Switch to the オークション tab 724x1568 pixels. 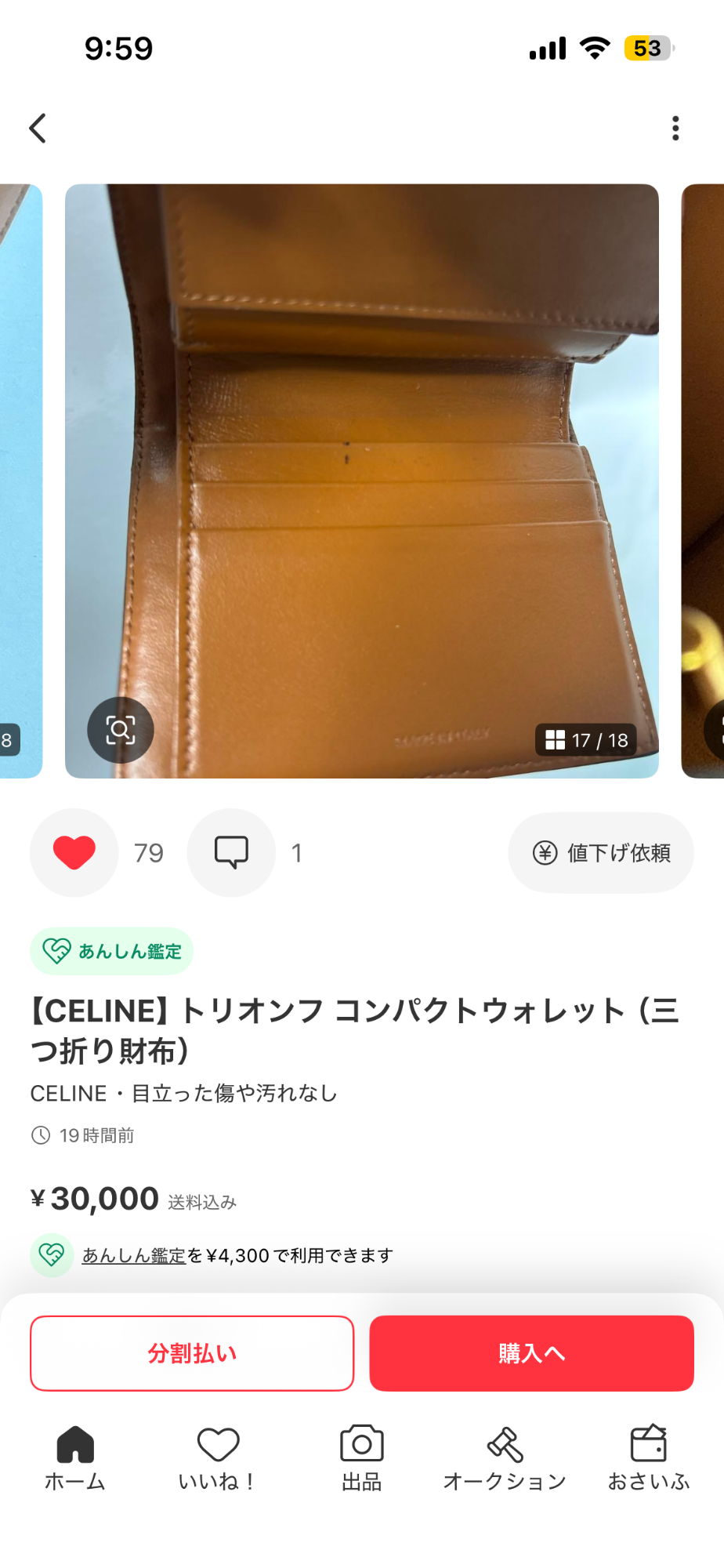point(505,1458)
